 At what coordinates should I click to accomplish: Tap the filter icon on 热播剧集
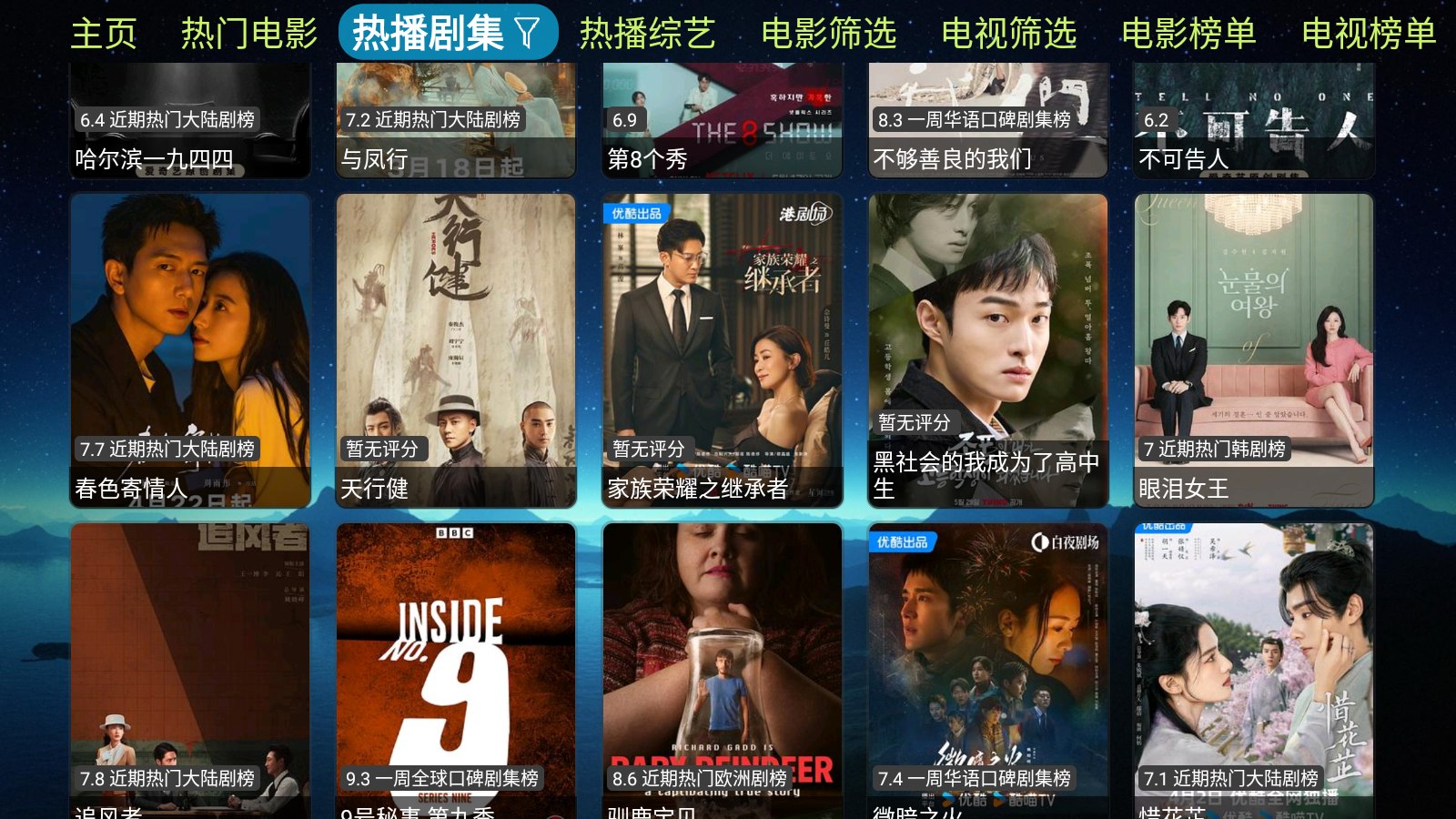(528, 34)
